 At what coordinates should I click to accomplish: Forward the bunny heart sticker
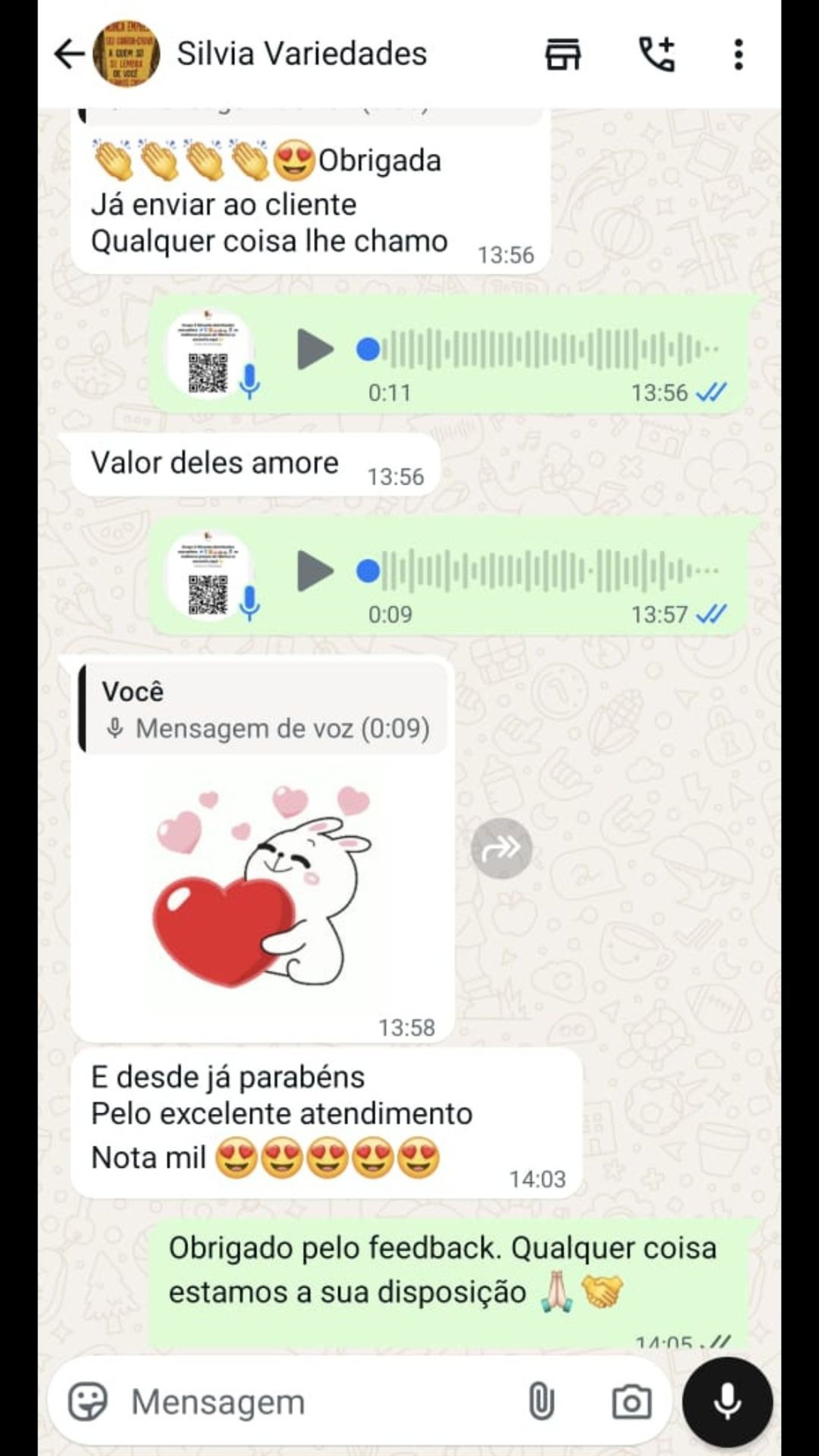pos(501,848)
